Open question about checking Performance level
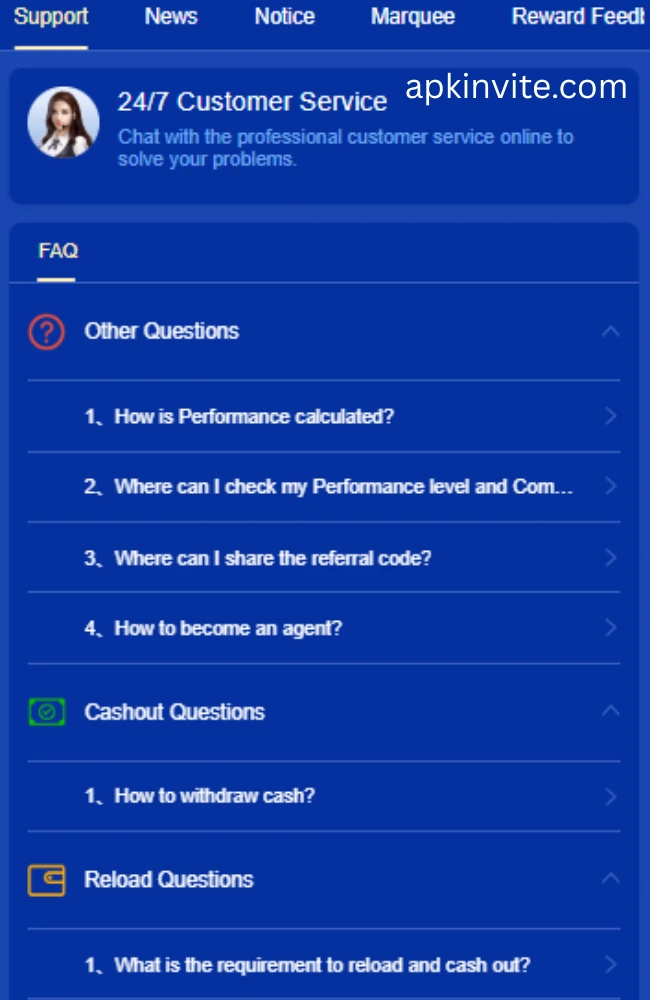 323,487
